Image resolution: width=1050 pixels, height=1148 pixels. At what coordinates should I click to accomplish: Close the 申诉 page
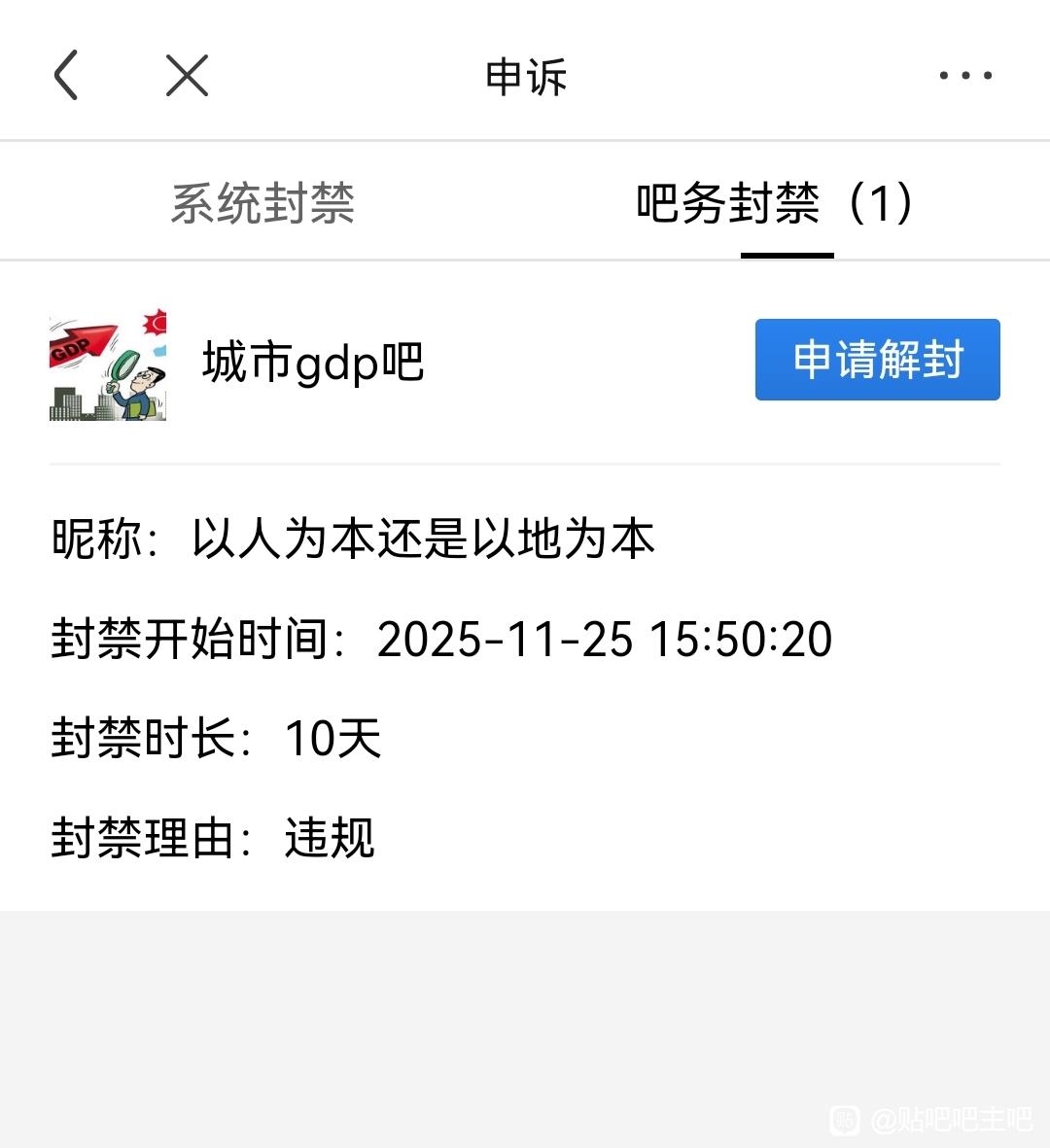(x=187, y=75)
